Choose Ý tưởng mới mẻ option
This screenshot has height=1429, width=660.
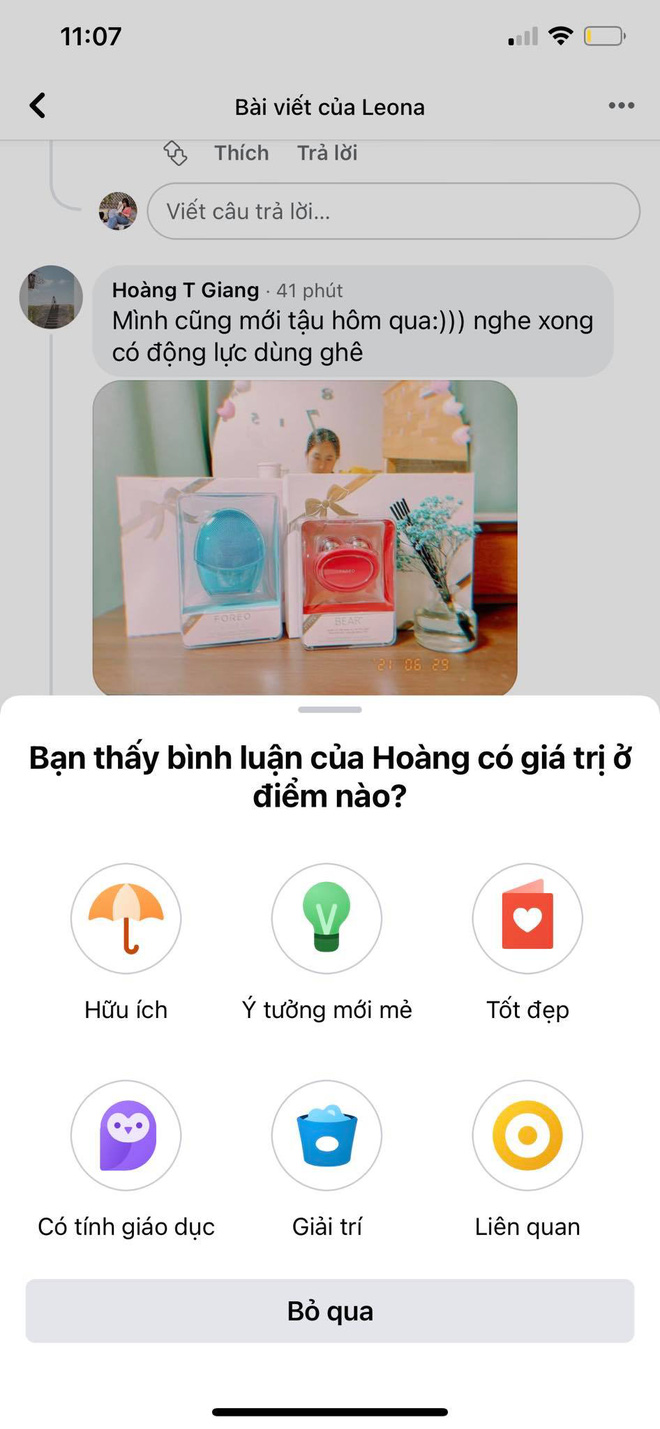point(327,919)
